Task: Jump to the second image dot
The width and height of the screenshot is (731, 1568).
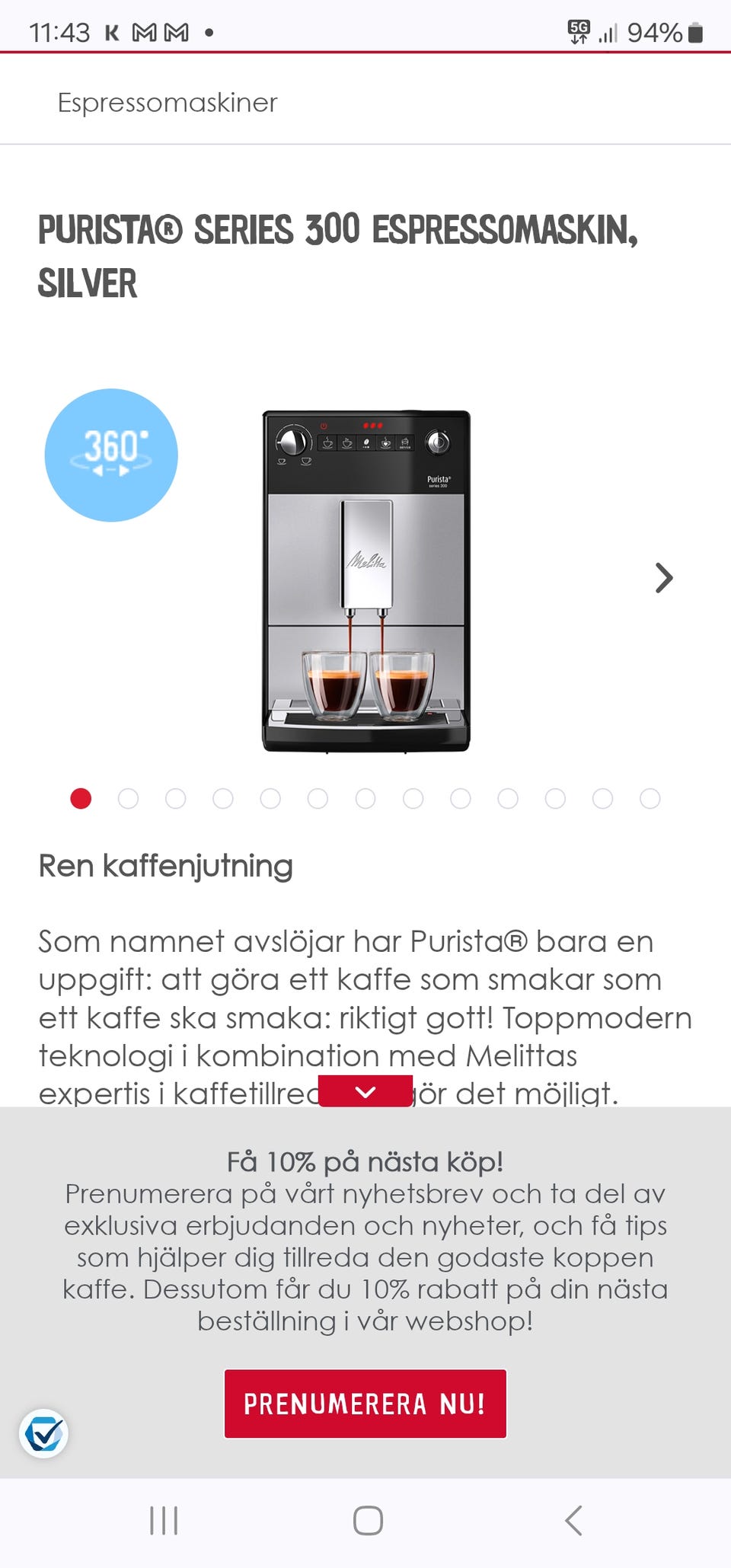Action: [x=128, y=798]
